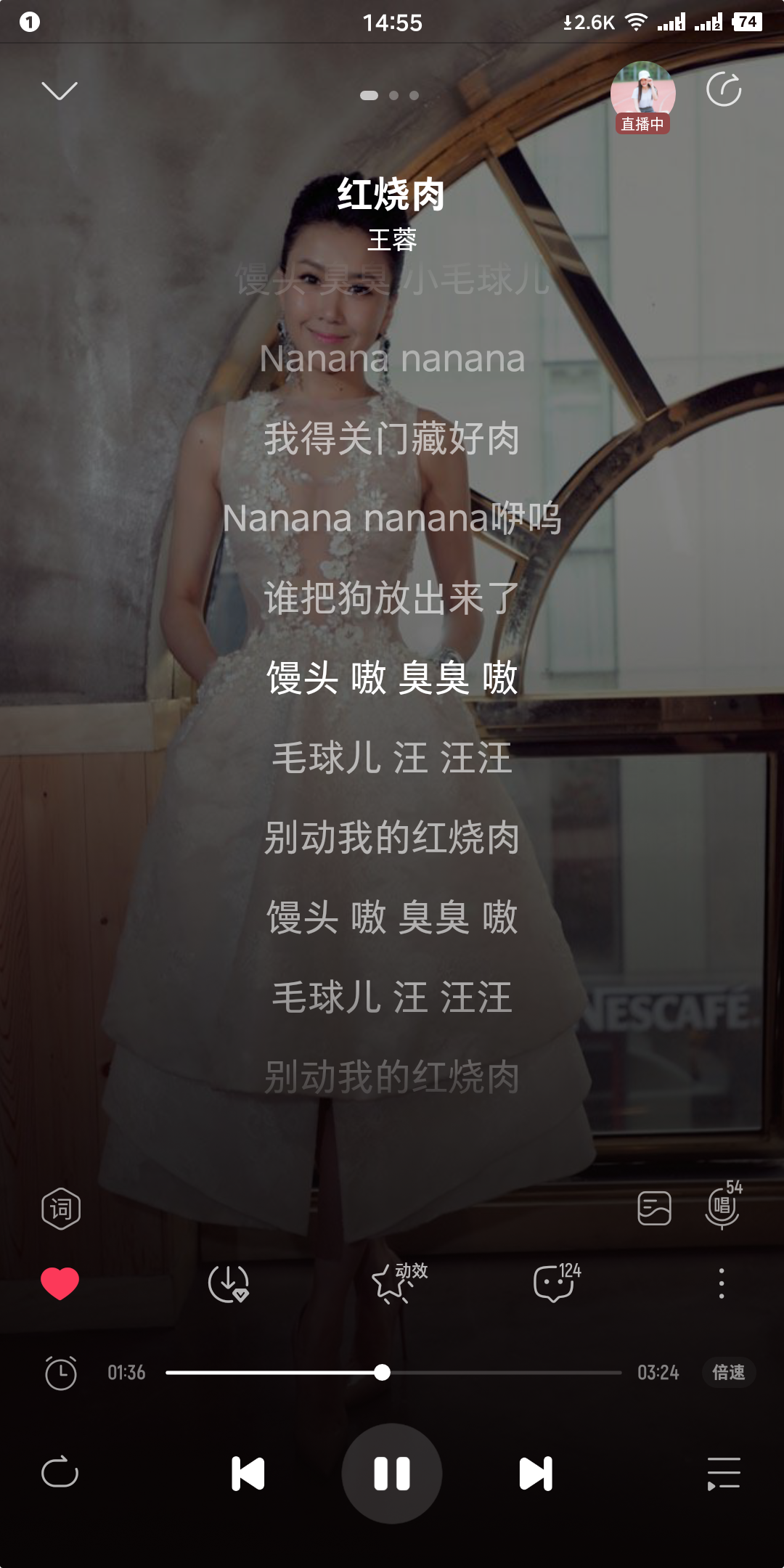This screenshot has width=784, height=1568.
Task: Set a sleep timer with clock icon
Action: click(x=60, y=1373)
